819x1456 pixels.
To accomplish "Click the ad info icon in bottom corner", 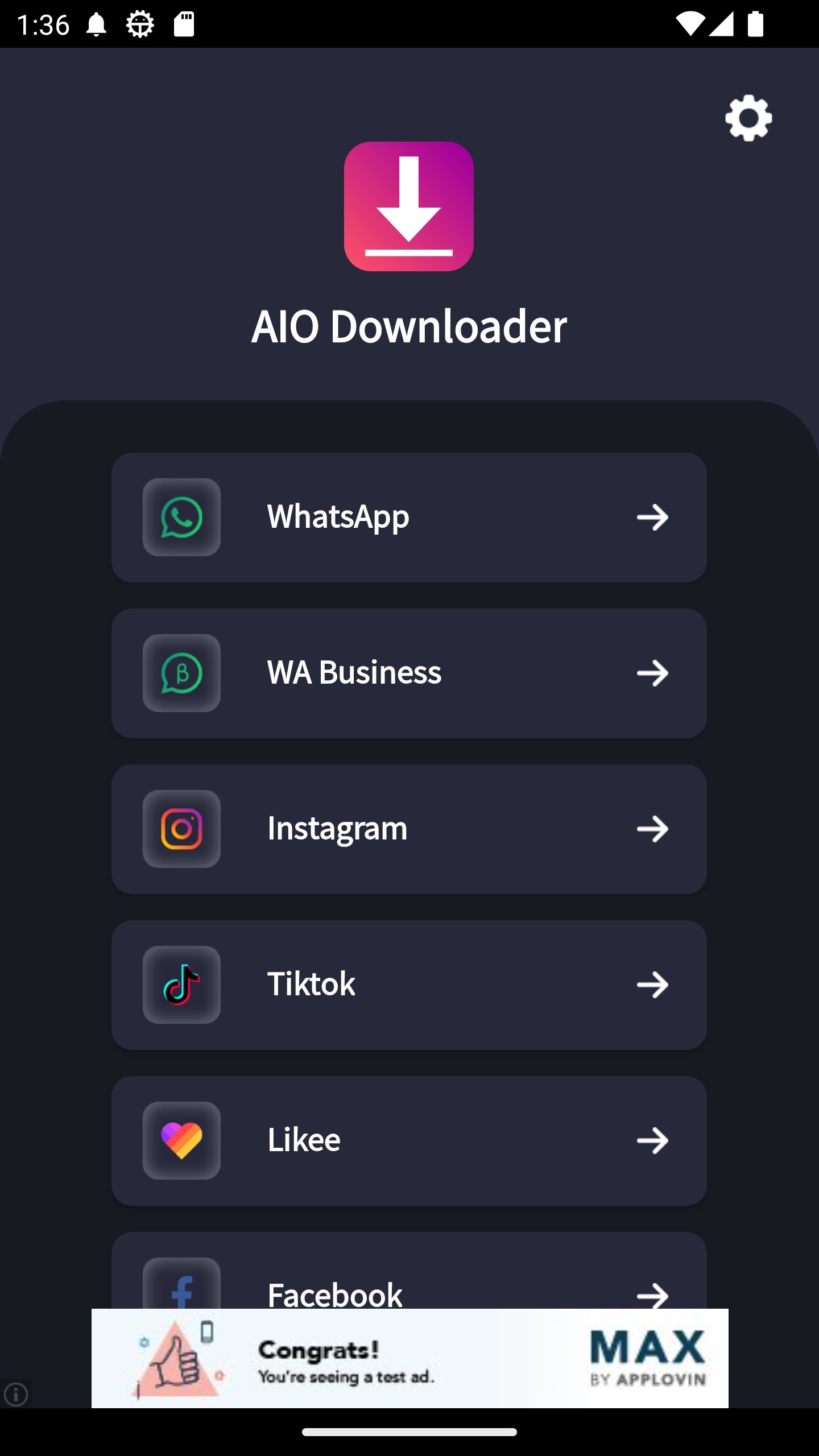I will (17, 1395).
